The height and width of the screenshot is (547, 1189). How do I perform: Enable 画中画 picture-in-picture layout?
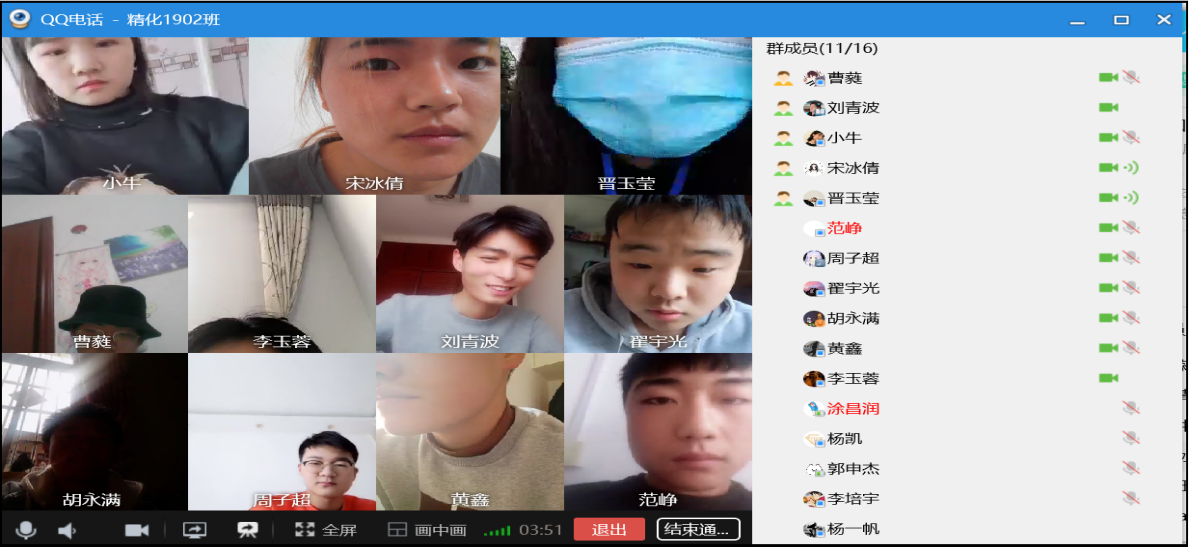click(x=427, y=530)
